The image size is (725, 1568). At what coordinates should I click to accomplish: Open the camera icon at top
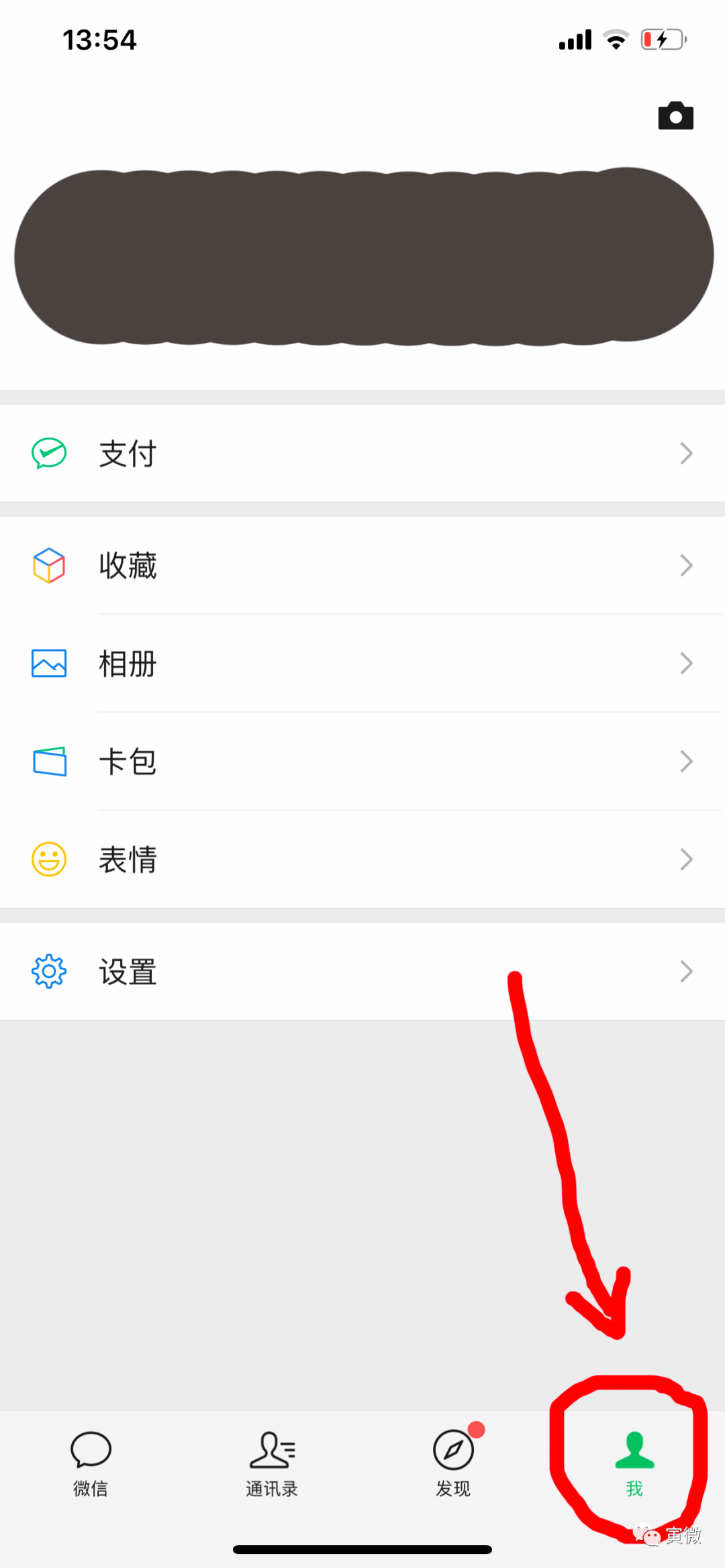coord(675,116)
